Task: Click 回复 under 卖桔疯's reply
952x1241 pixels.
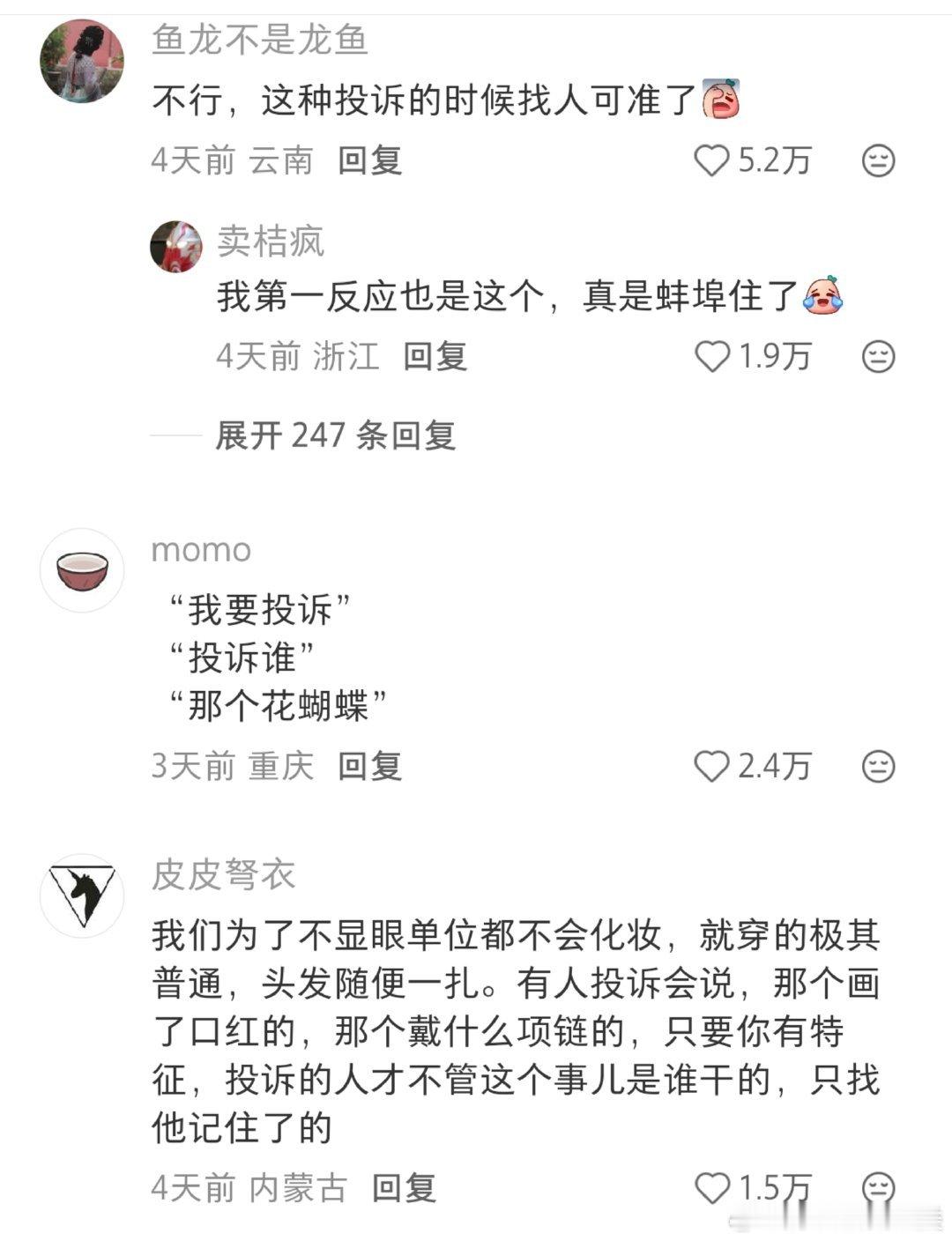Action: click(437, 358)
